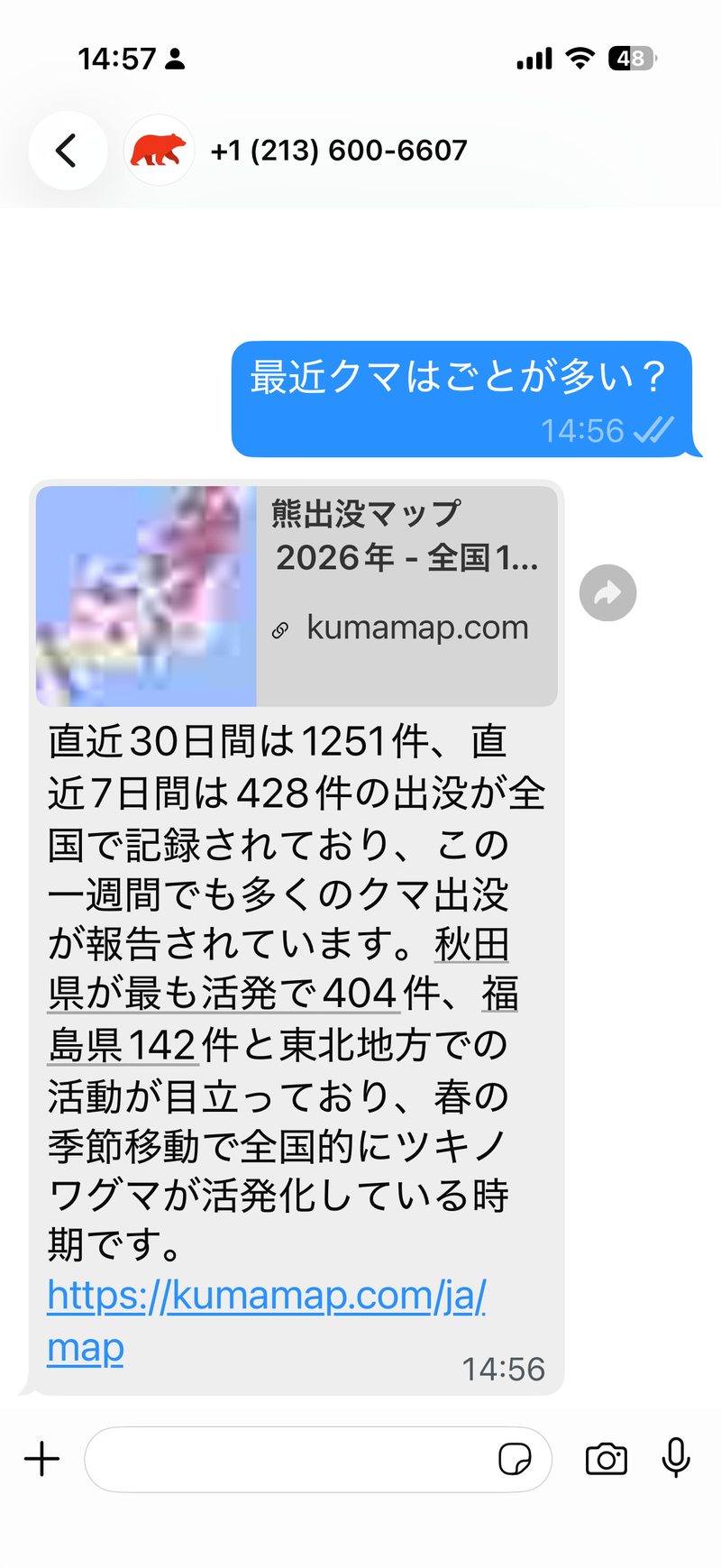721x1568 pixels.
Task: Select the contact number +1 (213) 600-6607
Action: tap(340, 150)
